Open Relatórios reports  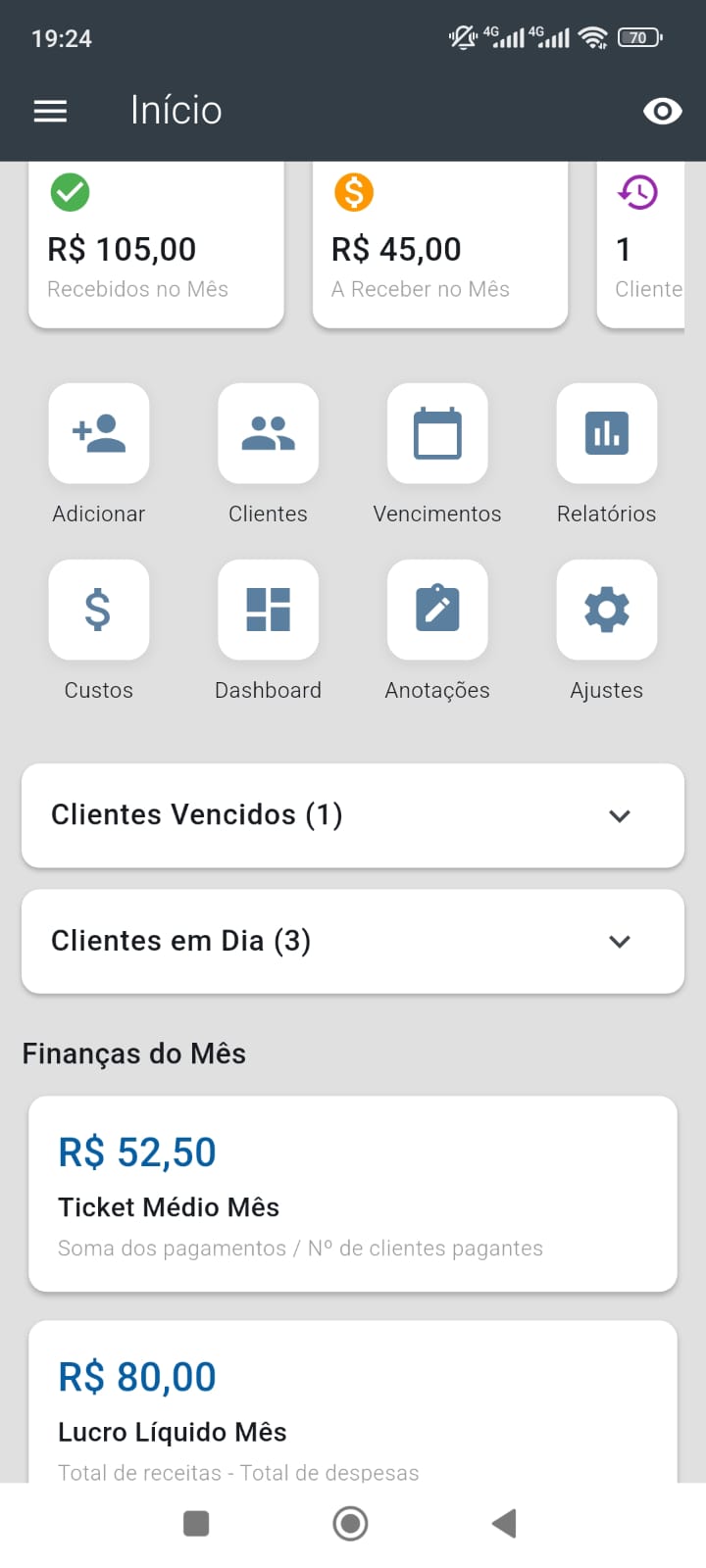(x=606, y=434)
